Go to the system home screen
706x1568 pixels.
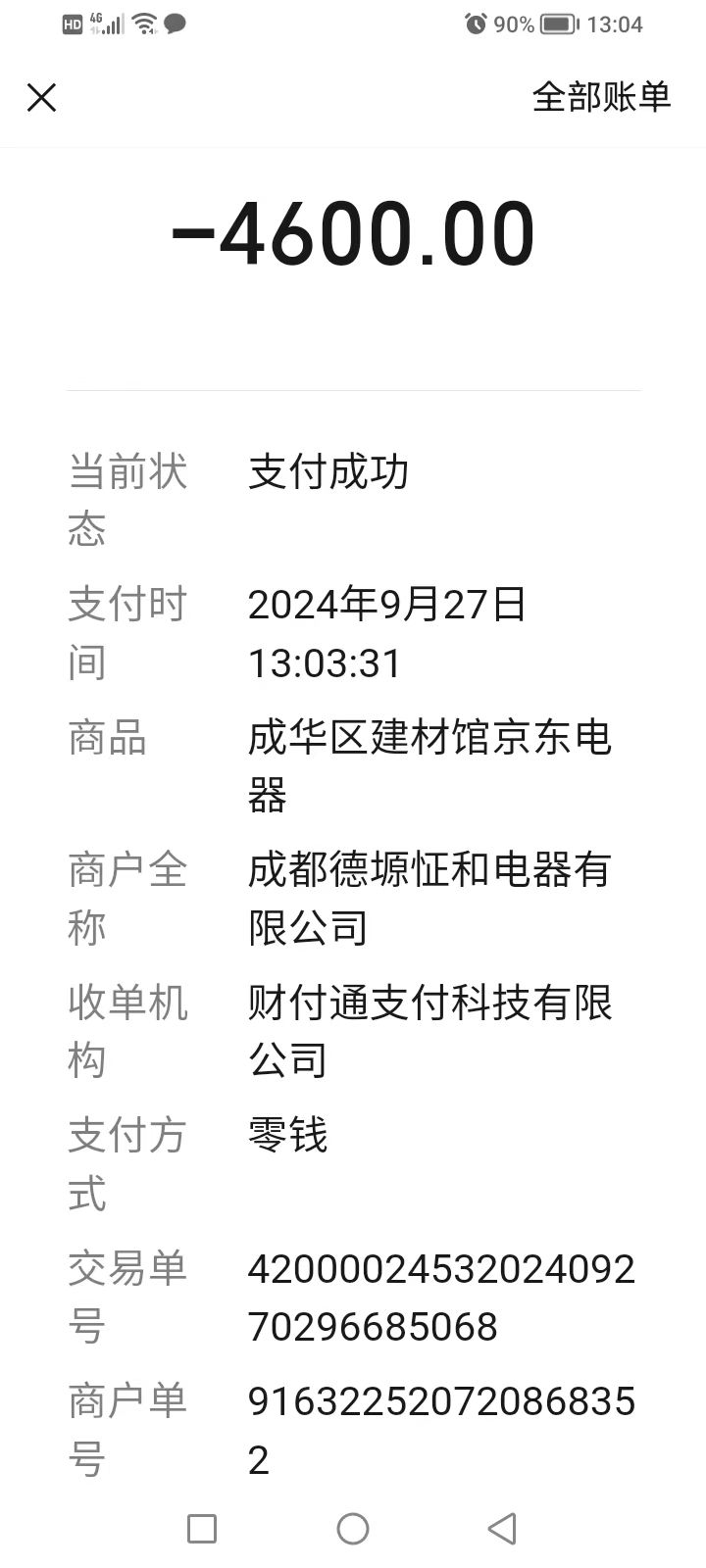point(353,1528)
